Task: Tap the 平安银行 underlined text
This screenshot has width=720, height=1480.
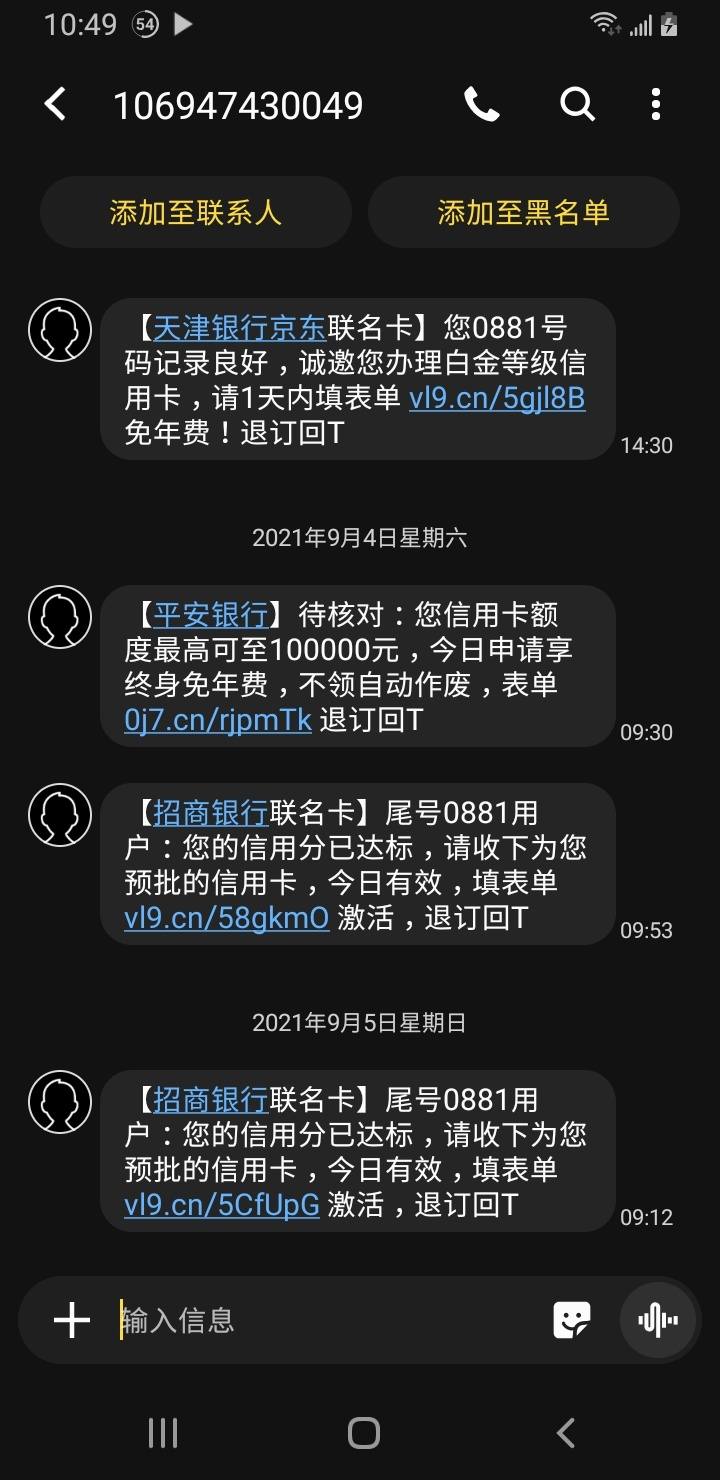Action: pos(211,615)
